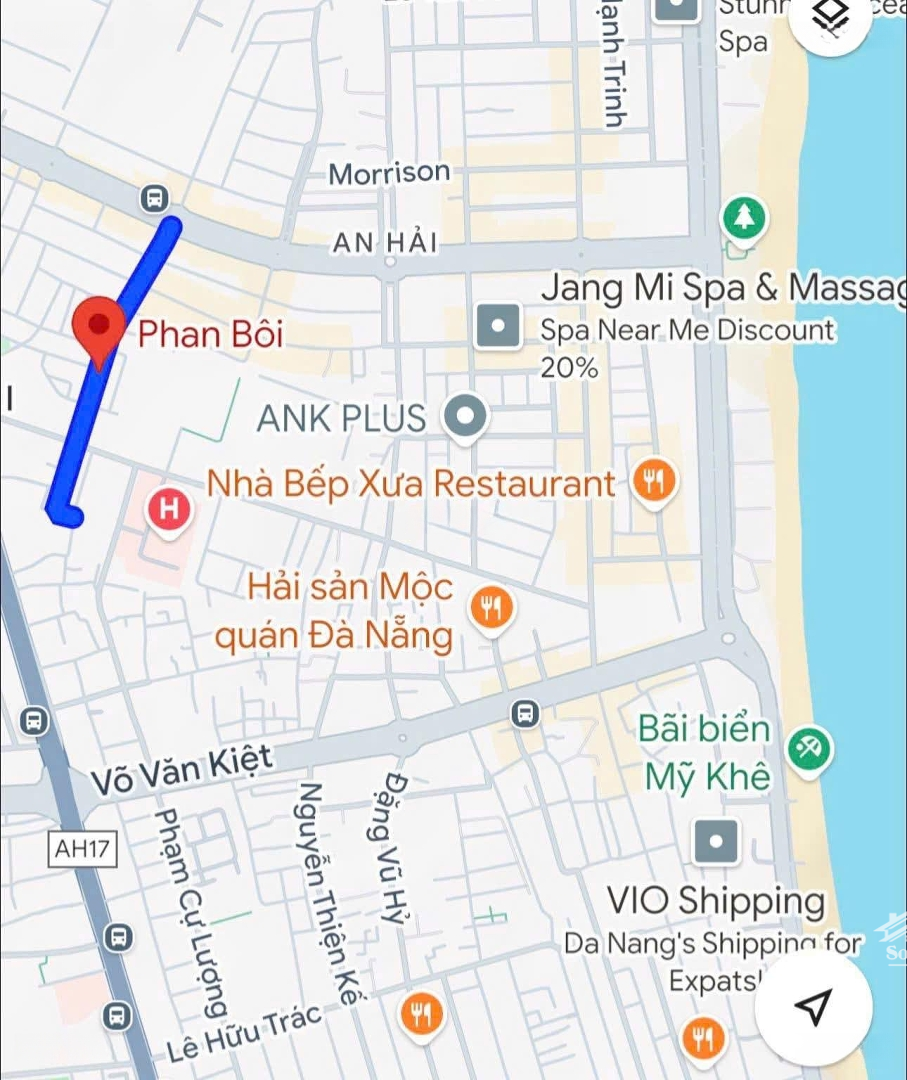Open Jang Mi Spa & Massage marker
The image size is (907, 1080).
coord(498,325)
